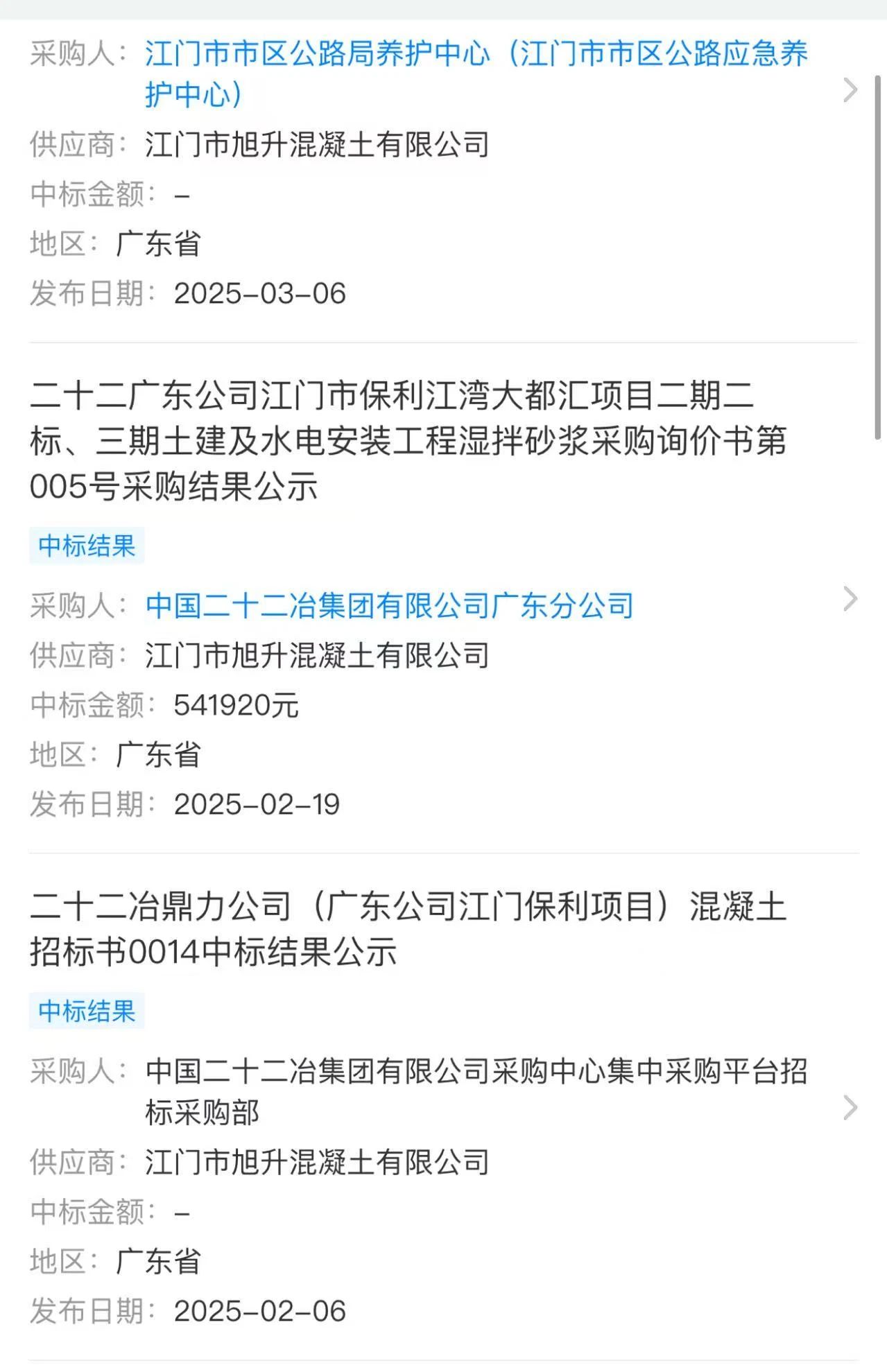Open purchaser link 江门市市区公路局养护中心
Screen dimensions: 887x1372
coord(476,73)
